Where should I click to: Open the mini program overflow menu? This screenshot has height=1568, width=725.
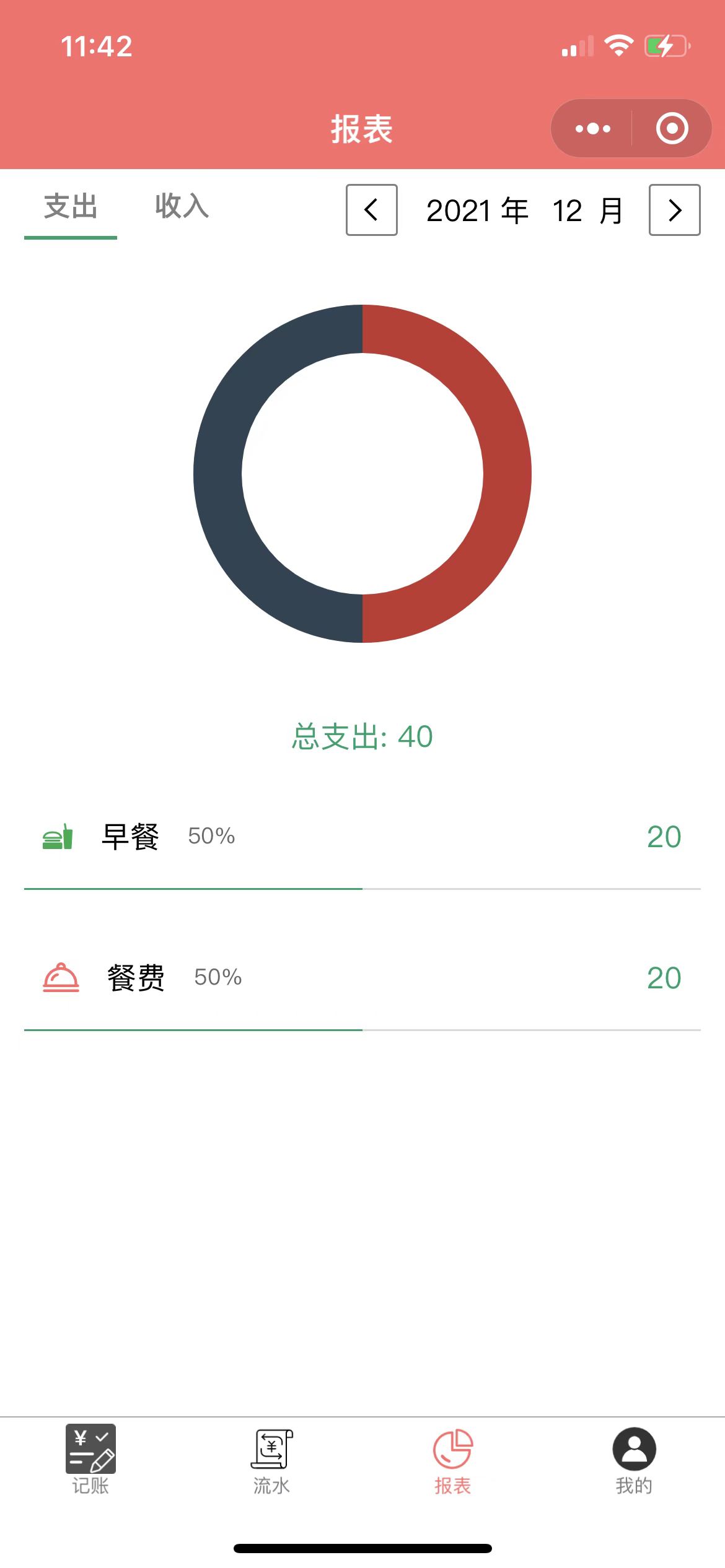pyautogui.click(x=592, y=129)
